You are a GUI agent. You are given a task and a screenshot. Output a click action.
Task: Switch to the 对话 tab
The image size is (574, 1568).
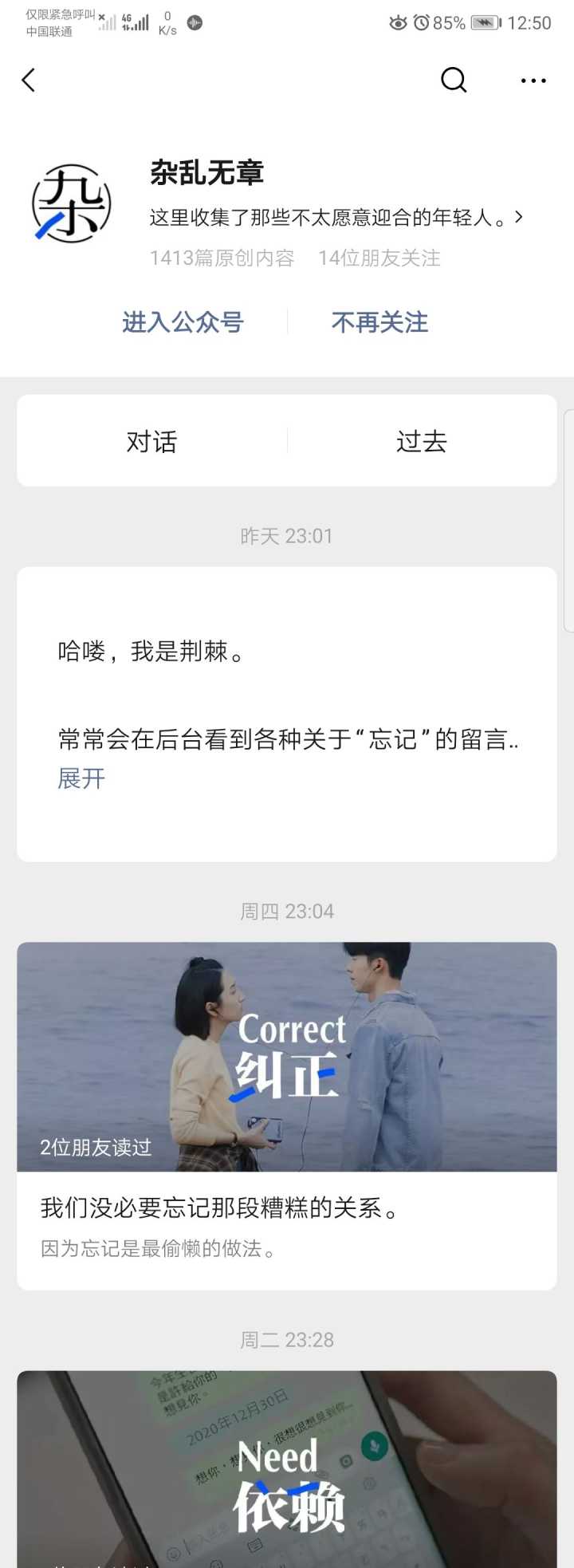[x=152, y=440]
